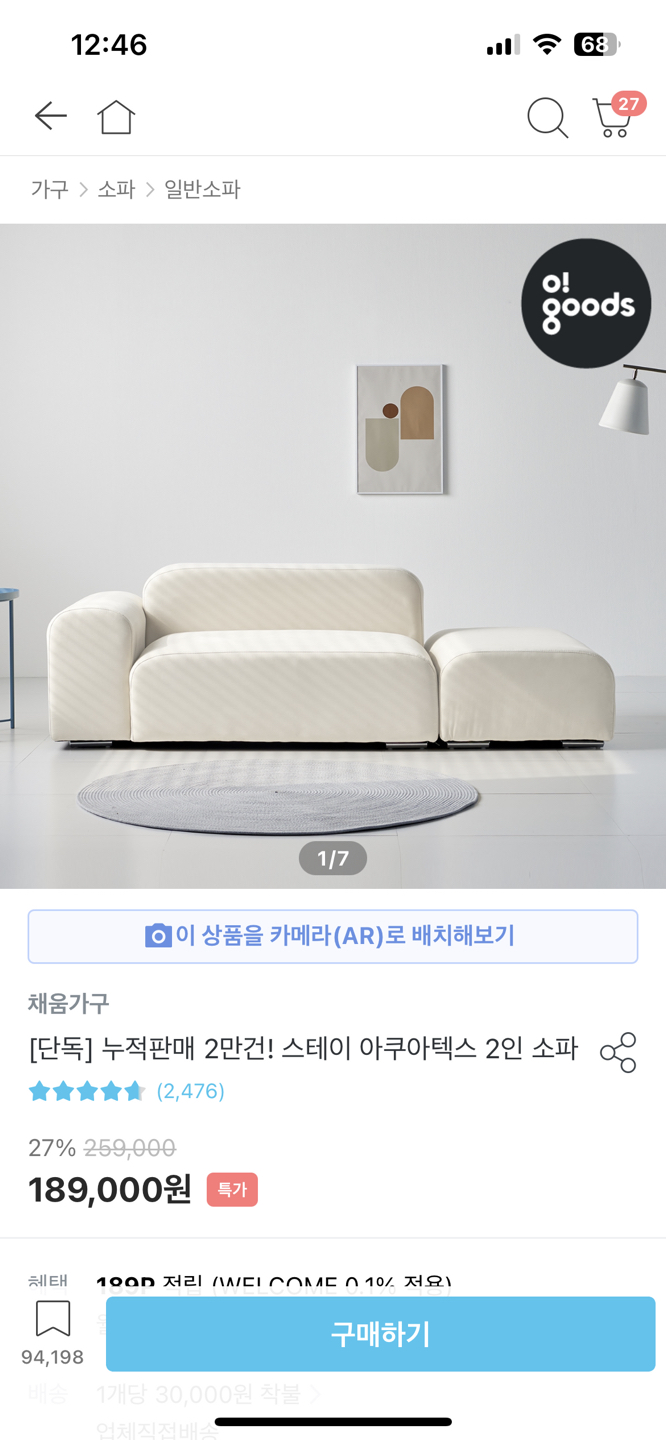
Task: Open the 가구 breadcrumb category
Action: (49, 189)
